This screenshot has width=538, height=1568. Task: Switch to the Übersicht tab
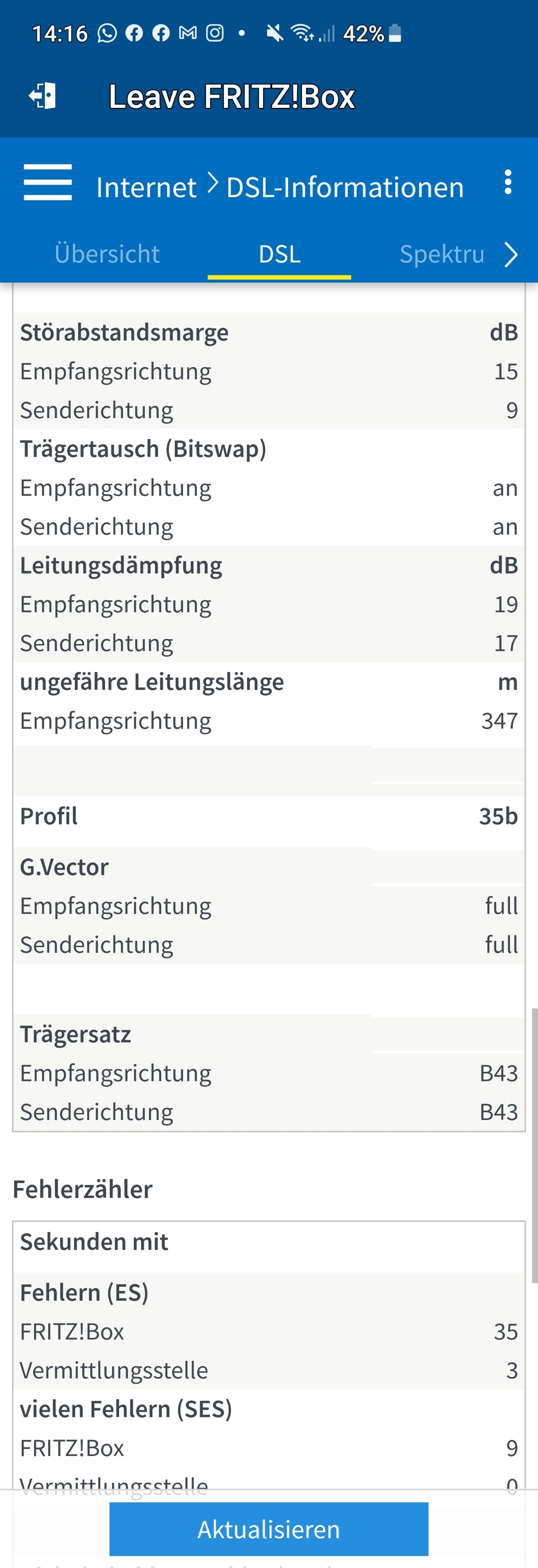click(107, 254)
